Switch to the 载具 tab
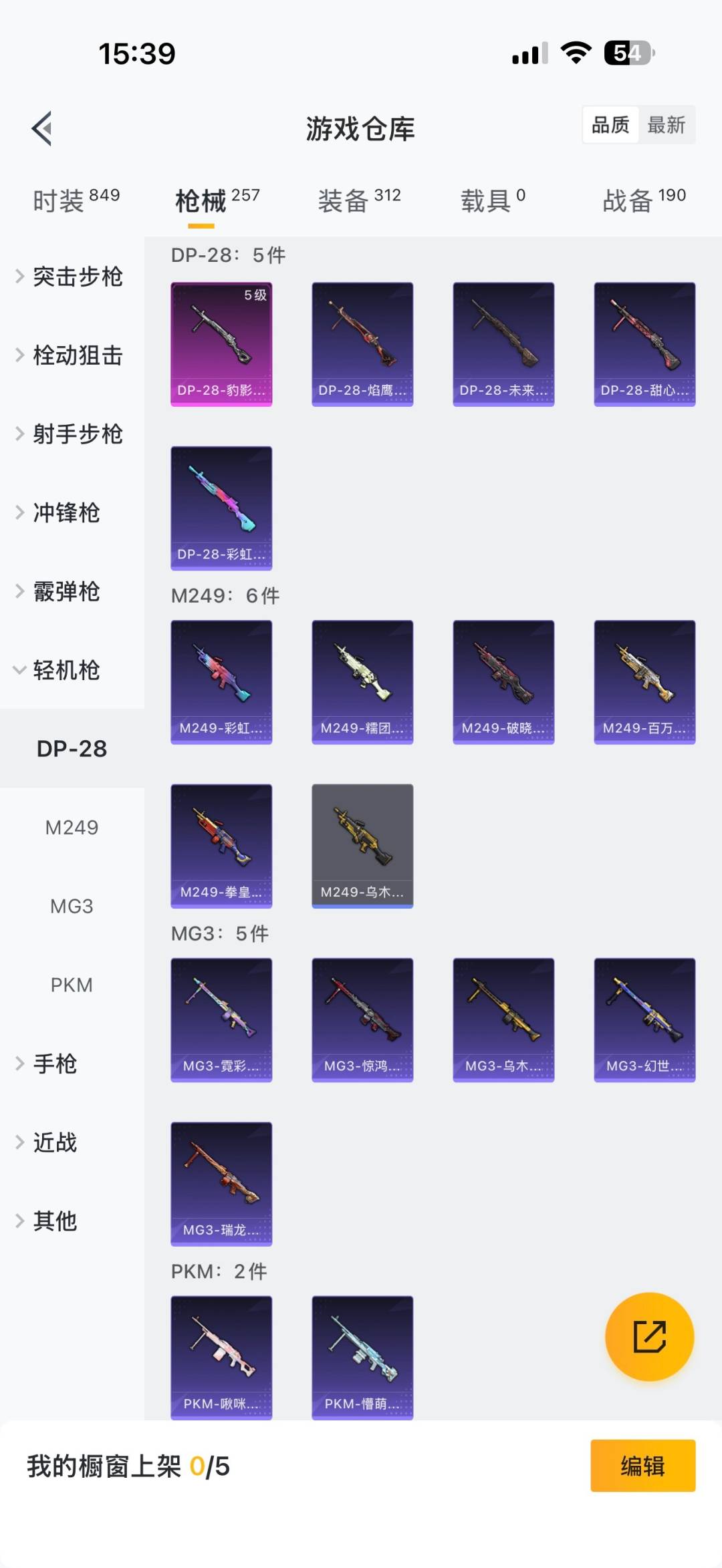Image resolution: width=722 pixels, height=1568 pixels. 493,200
